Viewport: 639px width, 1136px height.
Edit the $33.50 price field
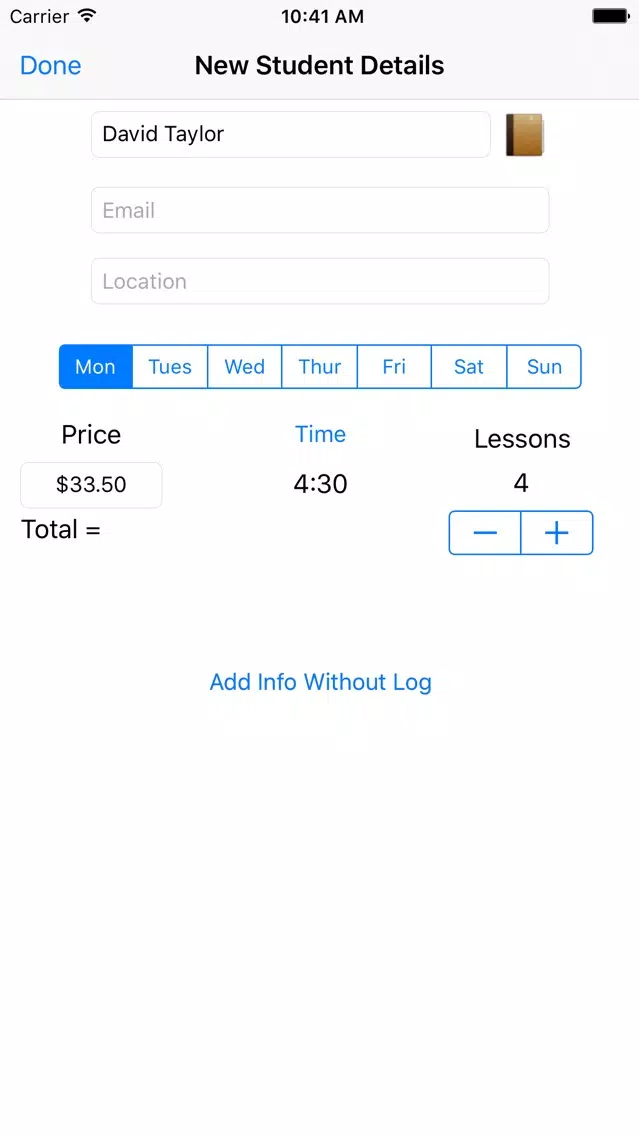91,485
